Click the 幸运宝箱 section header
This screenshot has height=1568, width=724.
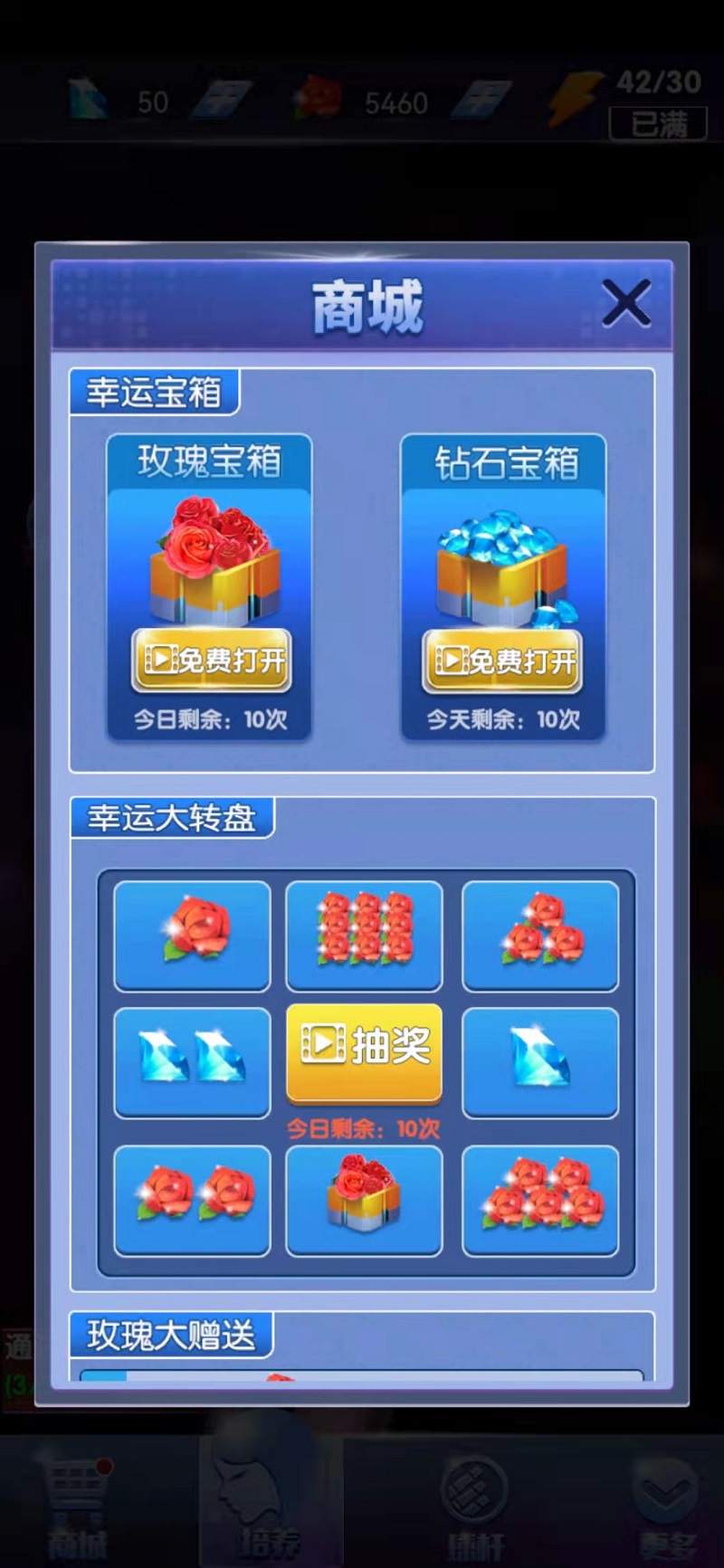coord(154,391)
